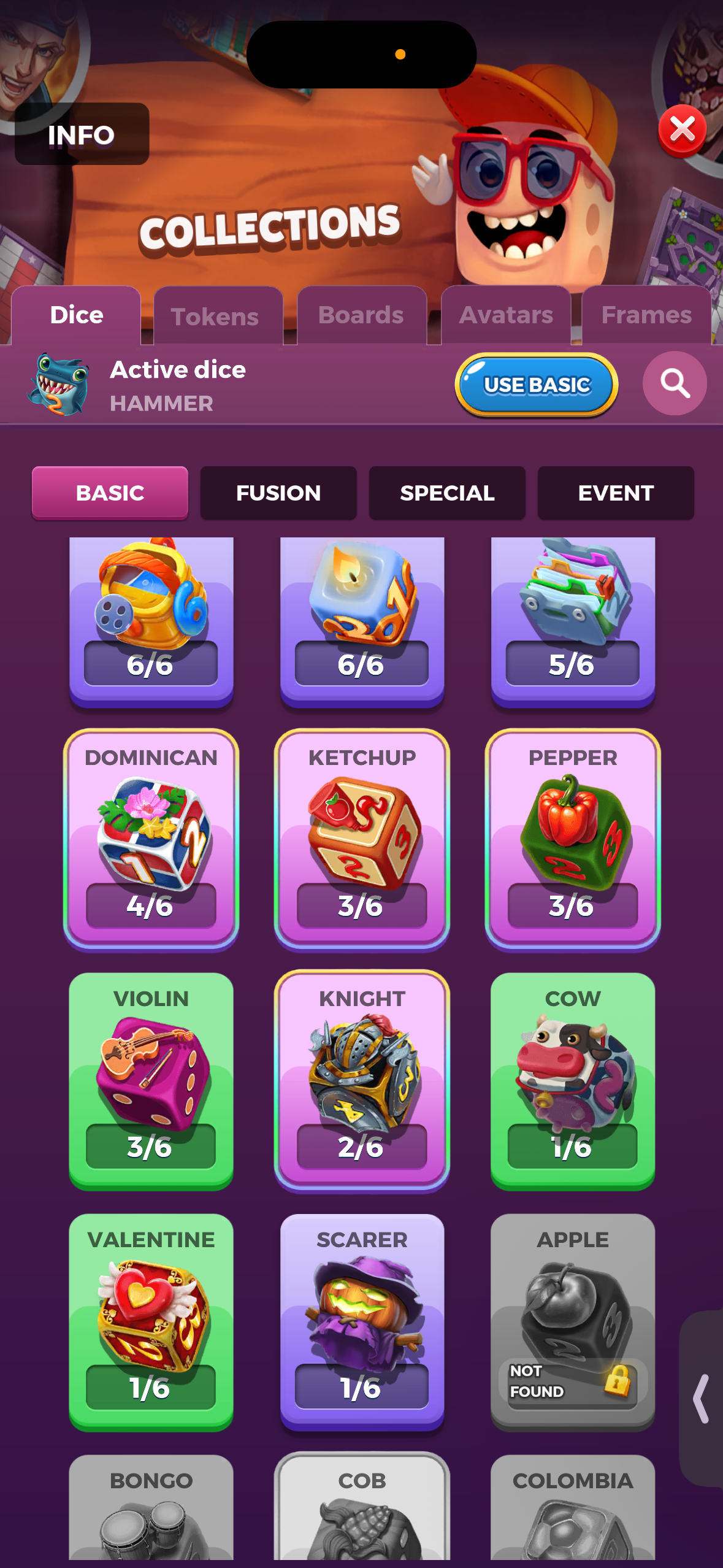This screenshot has width=723, height=1568.
Task: Open the COW dice card
Action: 573,1080
